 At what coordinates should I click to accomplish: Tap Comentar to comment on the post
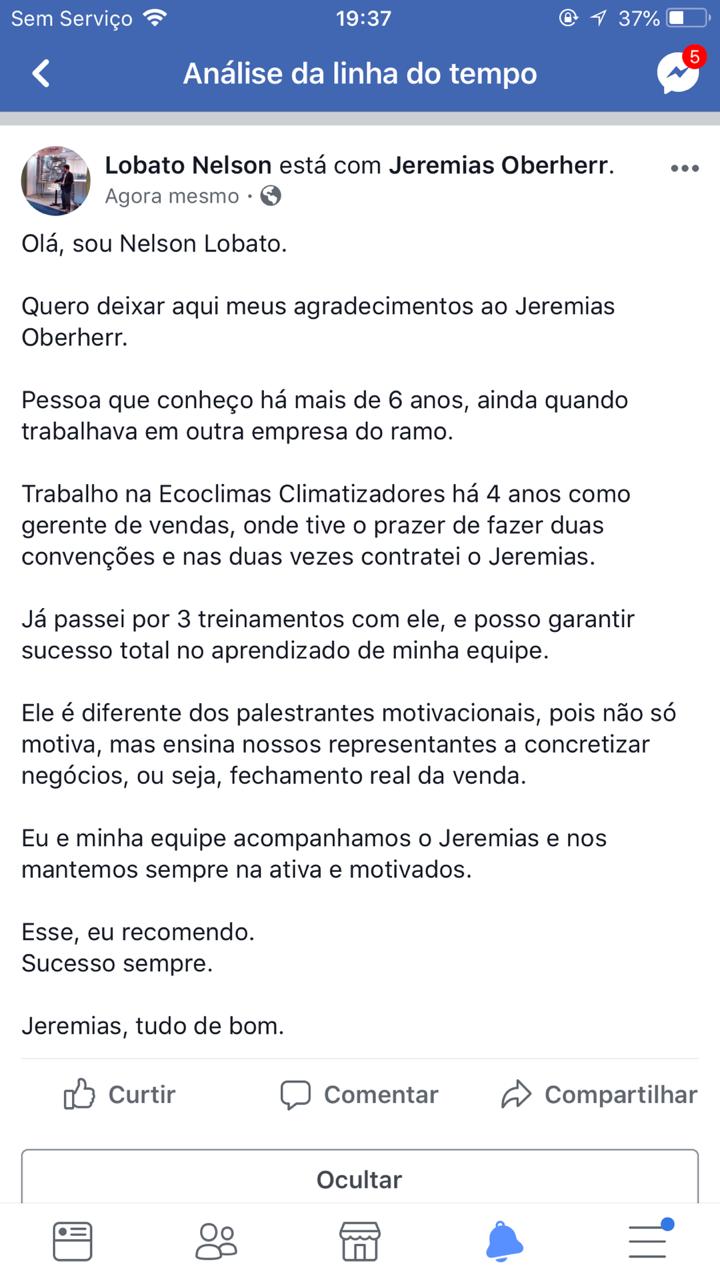click(x=359, y=1095)
